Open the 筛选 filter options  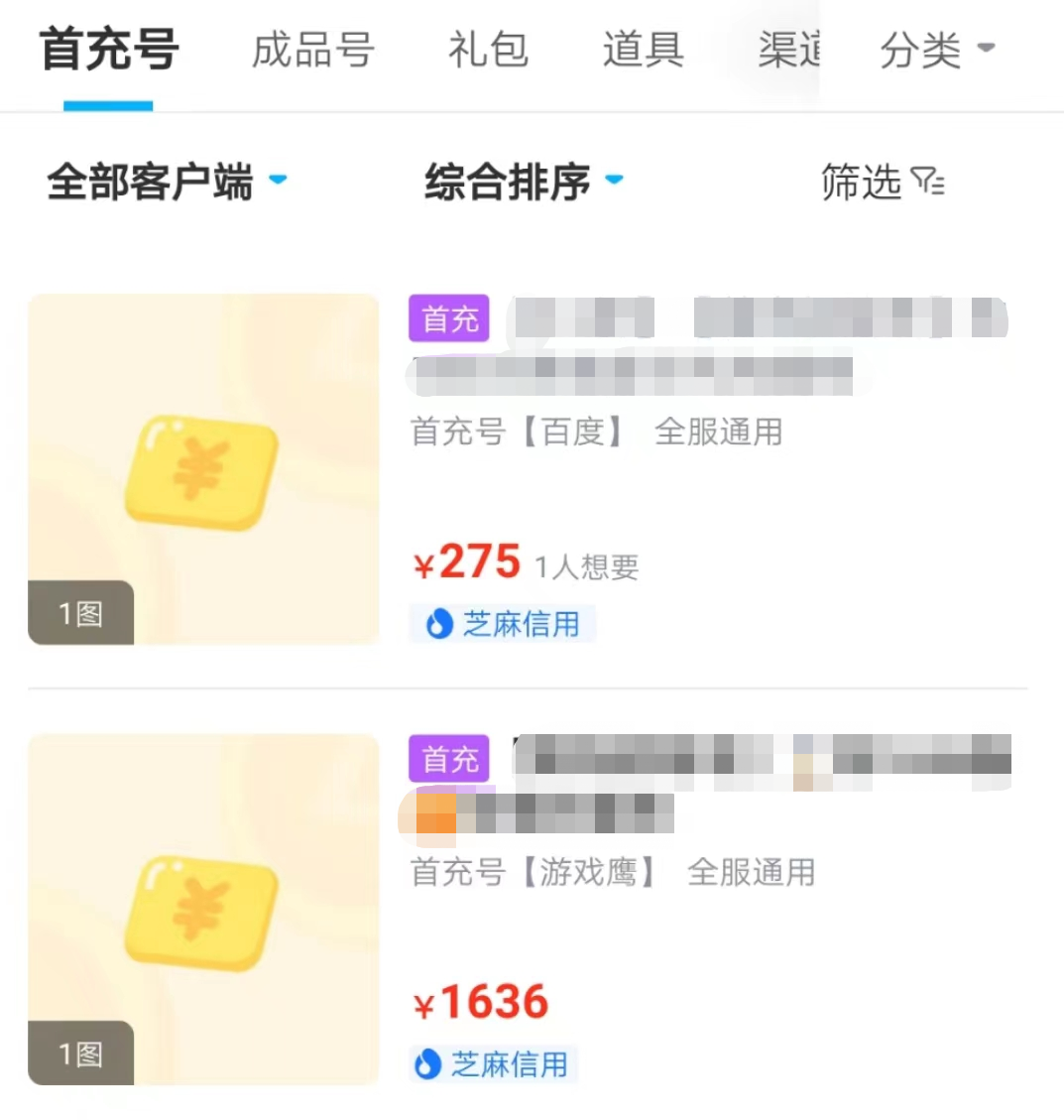pos(882,182)
